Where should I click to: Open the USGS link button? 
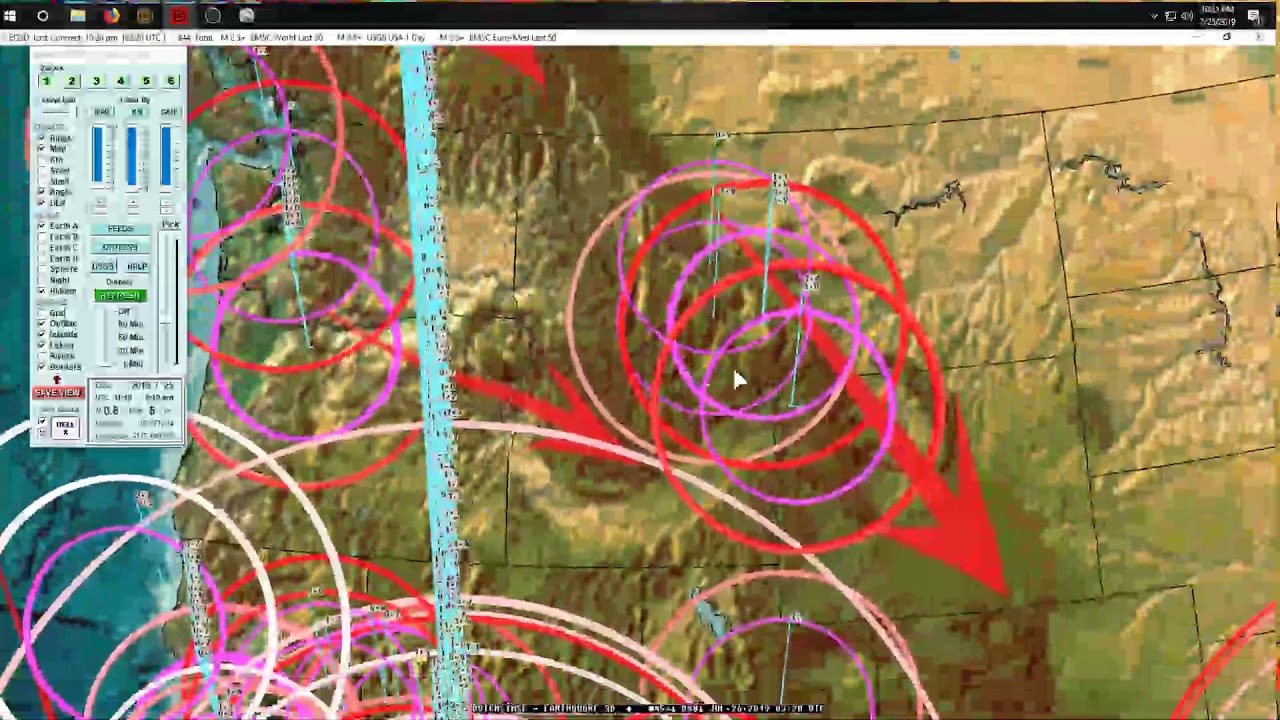click(x=103, y=266)
